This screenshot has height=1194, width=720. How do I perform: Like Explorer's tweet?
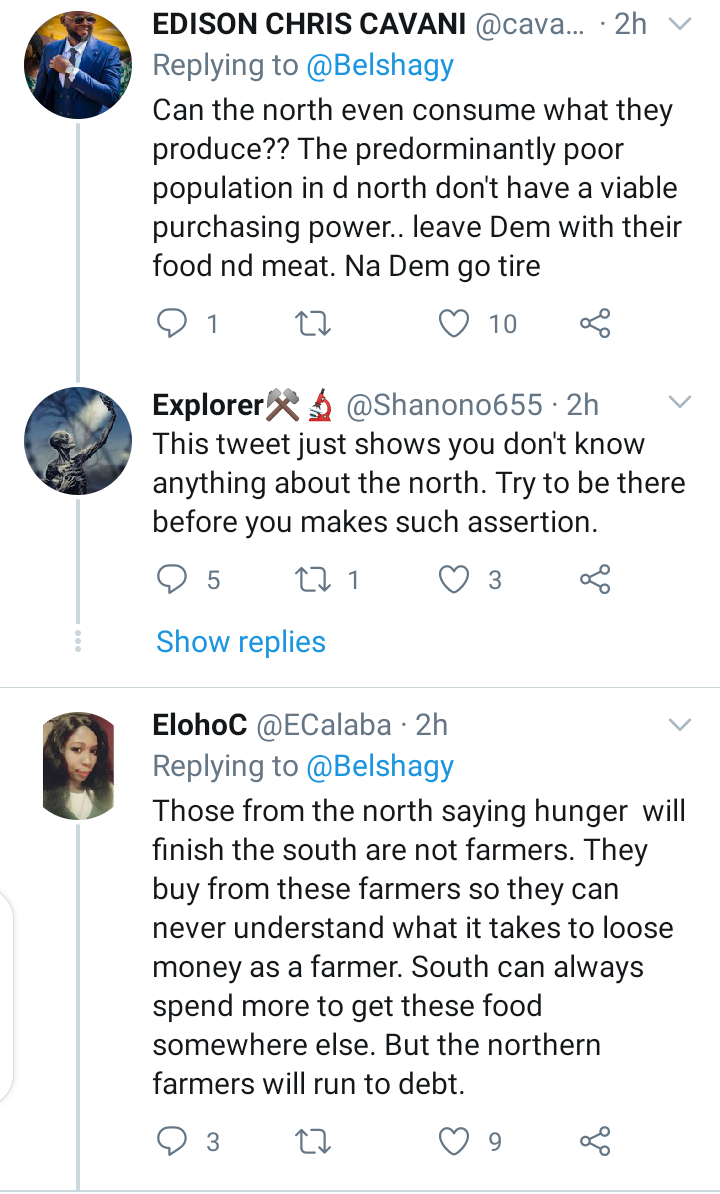[x=454, y=580]
